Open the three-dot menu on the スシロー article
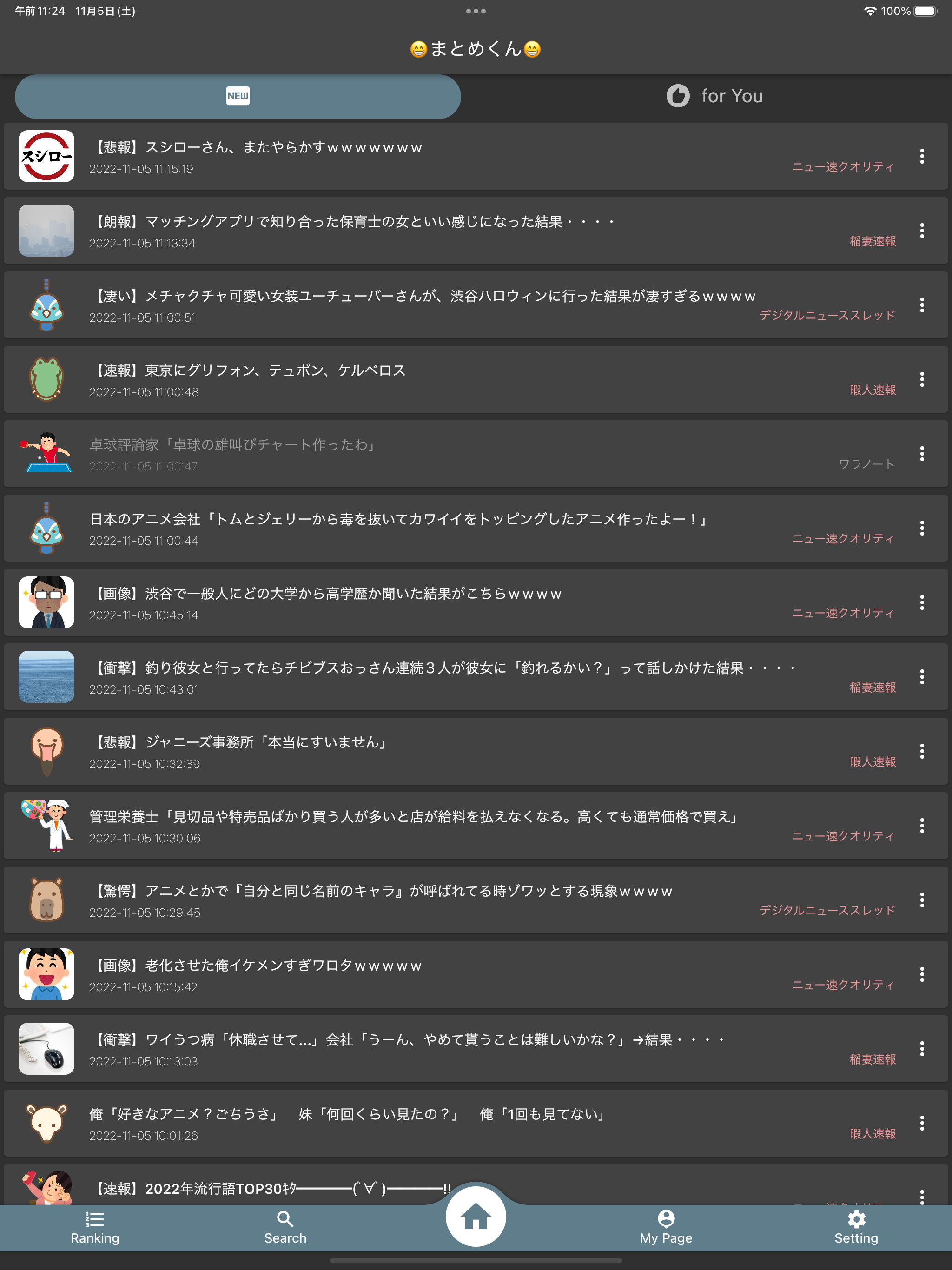Viewport: 952px width, 1270px height. (x=923, y=156)
